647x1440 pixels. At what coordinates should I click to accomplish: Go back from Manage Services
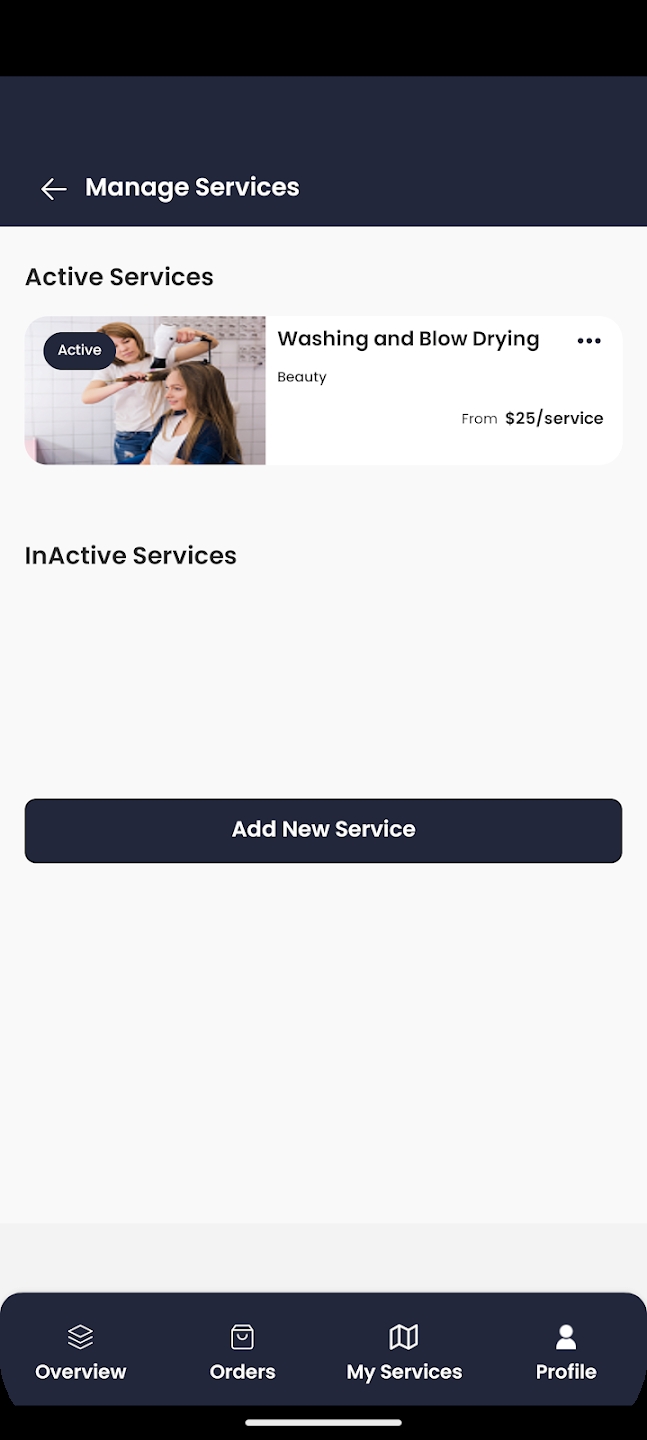53,188
